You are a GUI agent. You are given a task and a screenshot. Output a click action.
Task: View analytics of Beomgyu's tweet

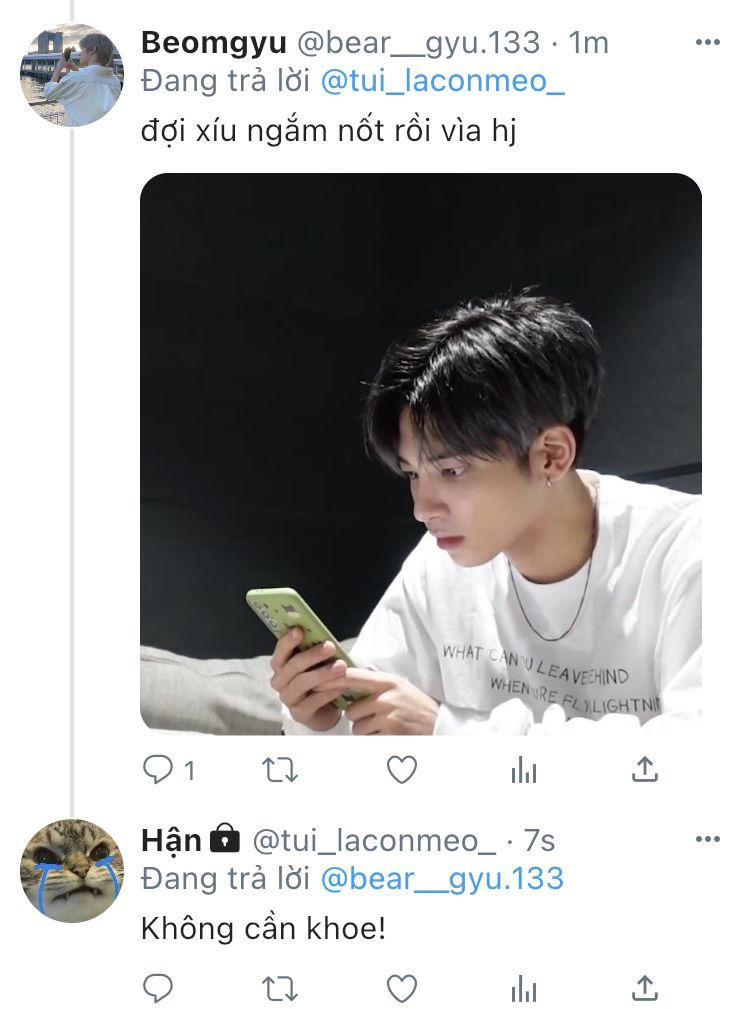(524, 770)
